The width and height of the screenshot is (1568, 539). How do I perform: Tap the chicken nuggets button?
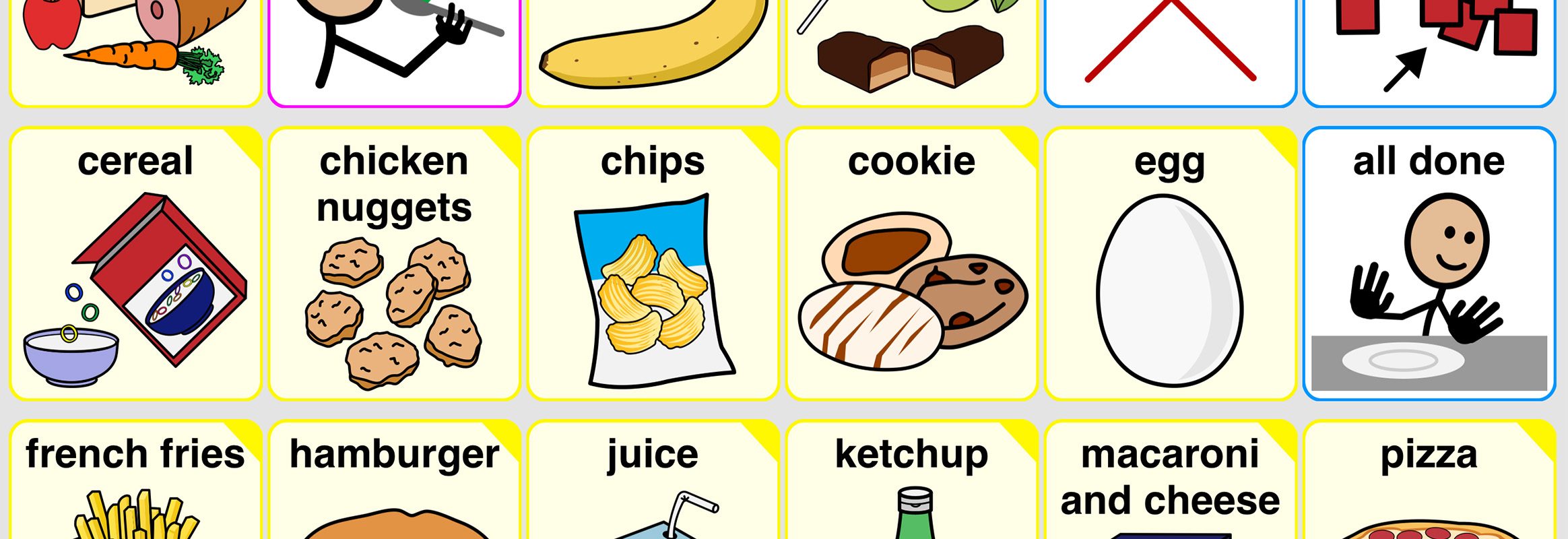coord(394,263)
